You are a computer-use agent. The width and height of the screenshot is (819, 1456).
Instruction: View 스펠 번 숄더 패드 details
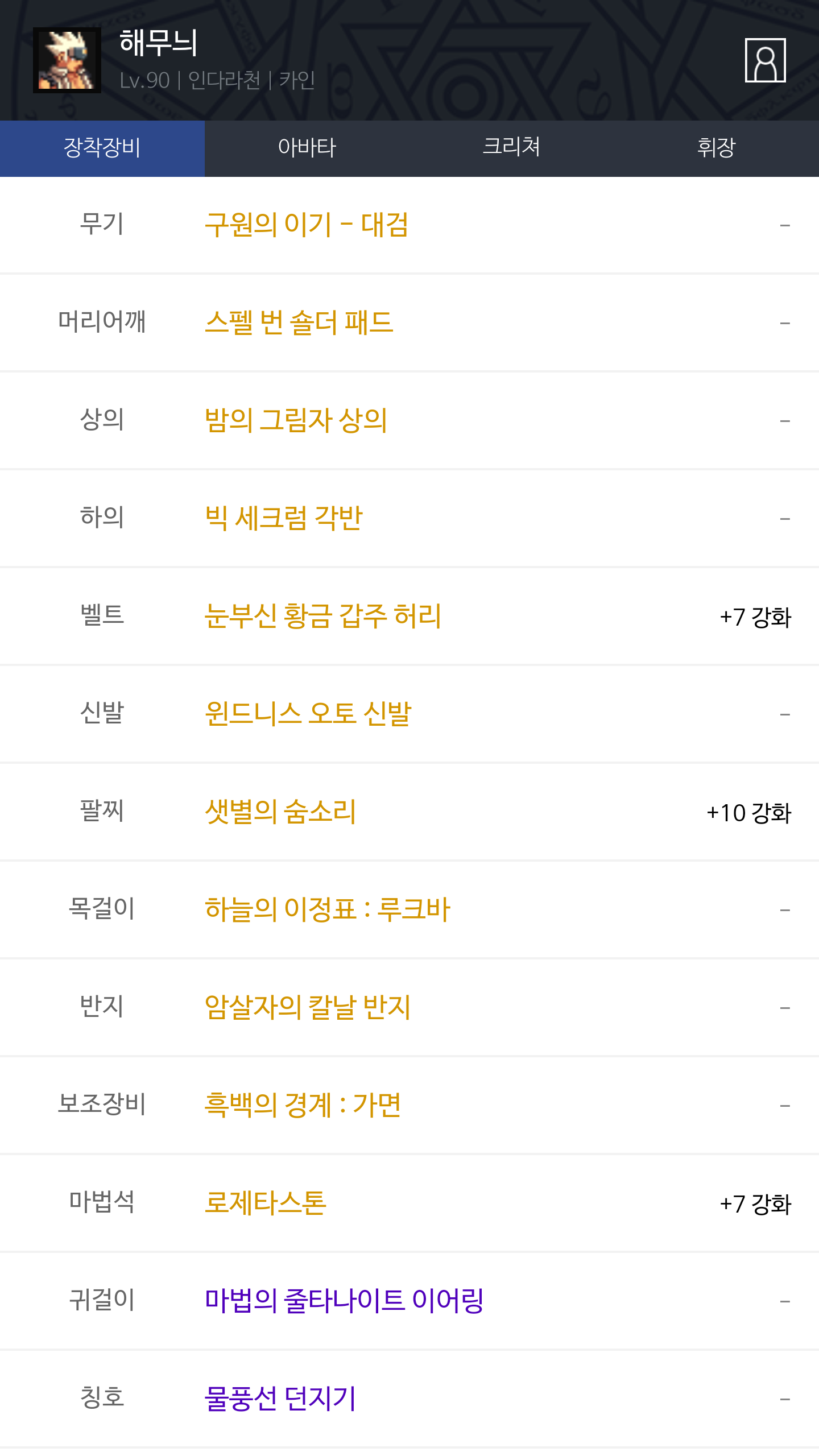coord(299,322)
